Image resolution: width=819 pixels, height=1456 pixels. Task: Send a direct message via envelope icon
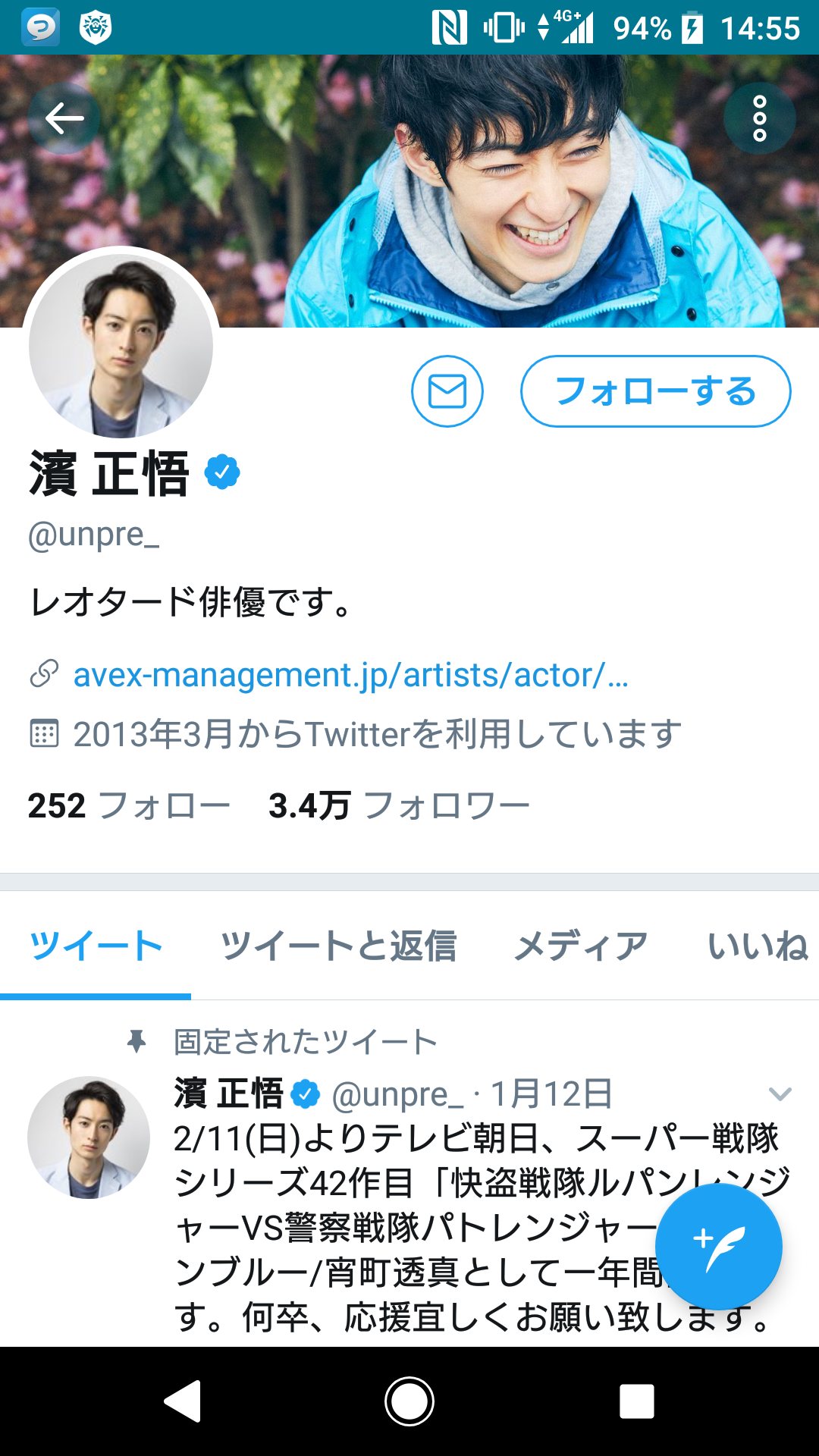point(447,391)
